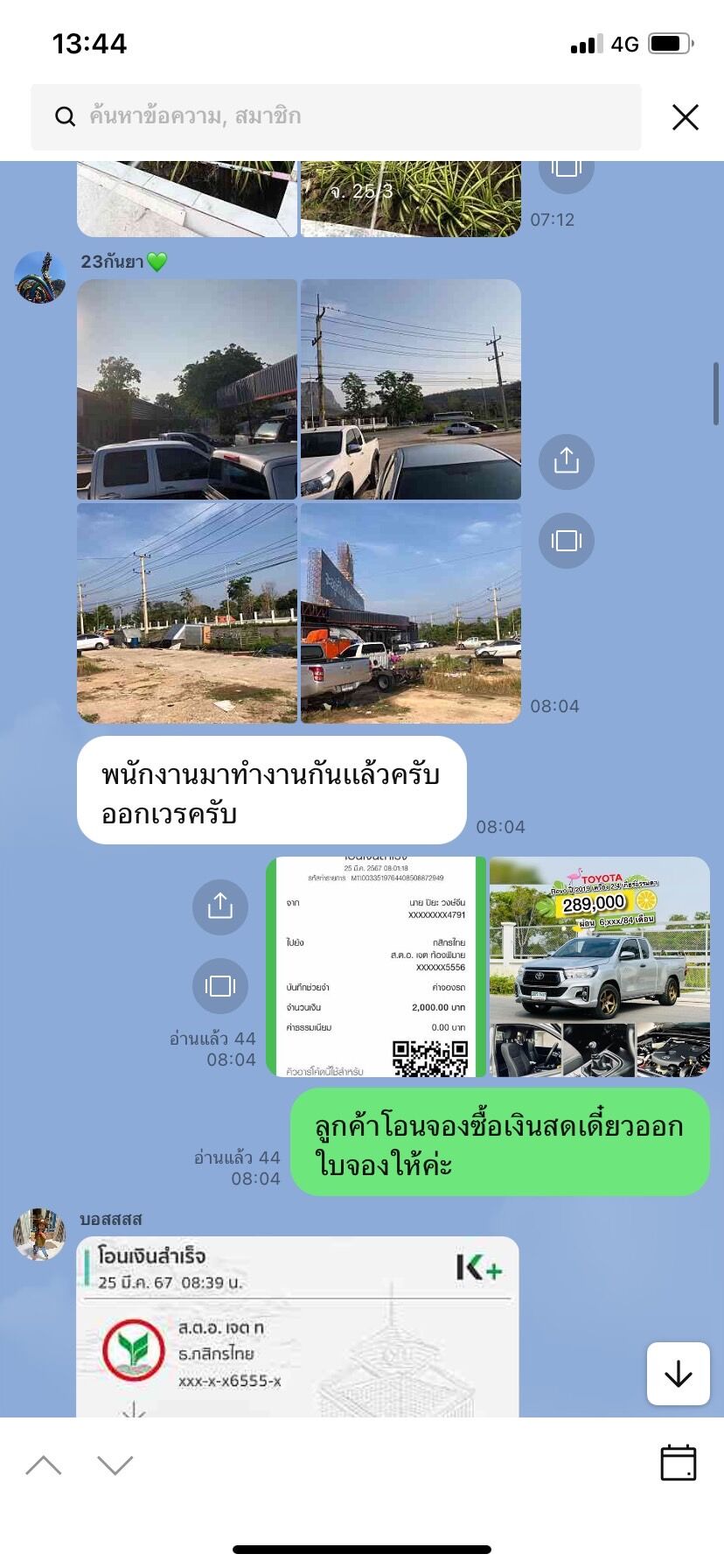Screen dimensions: 724x1568
Task: Share the 08:04 four-photo album from 23กันยา
Action: (566, 460)
